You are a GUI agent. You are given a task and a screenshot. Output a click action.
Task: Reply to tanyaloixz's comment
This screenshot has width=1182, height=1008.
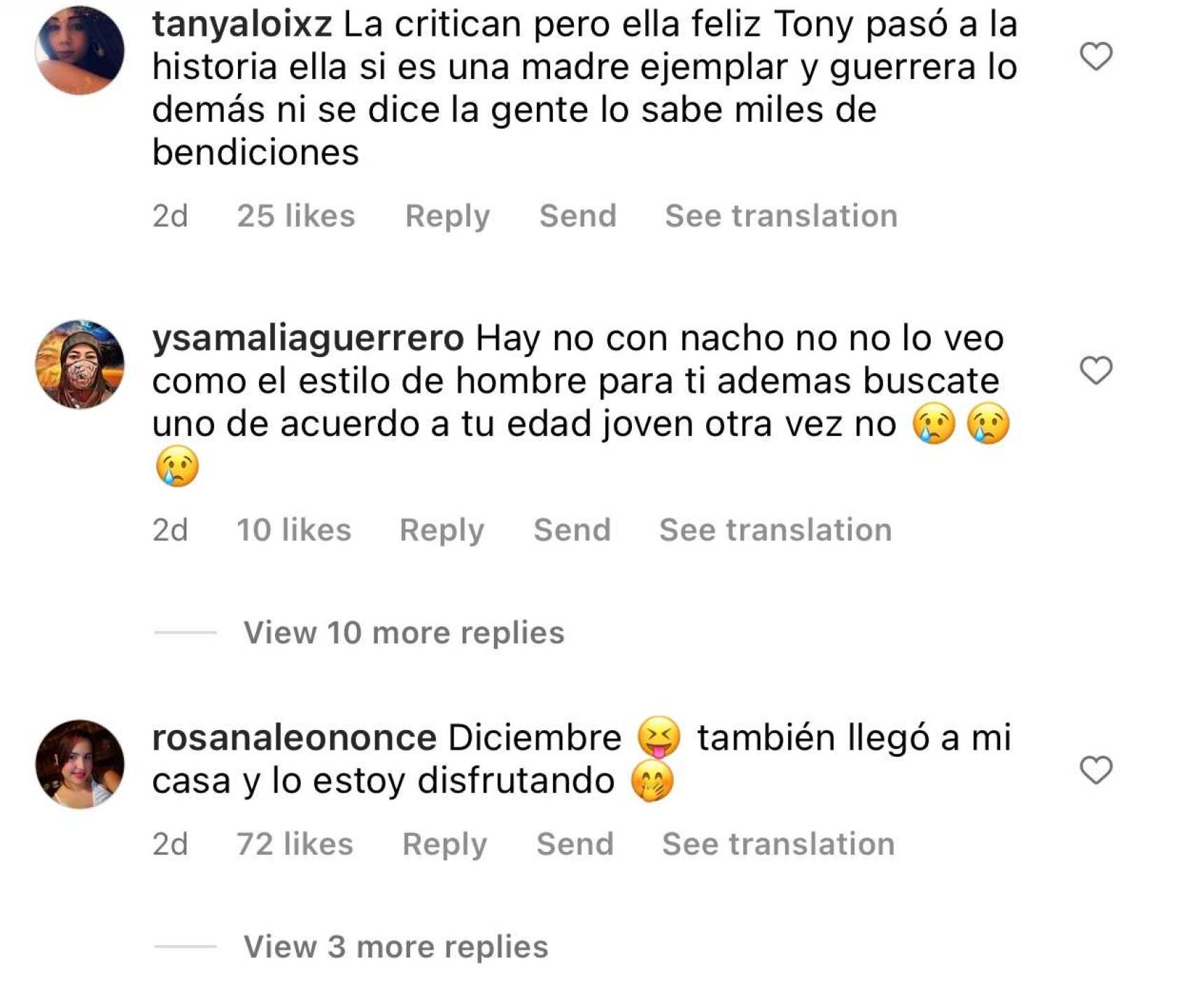447,216
